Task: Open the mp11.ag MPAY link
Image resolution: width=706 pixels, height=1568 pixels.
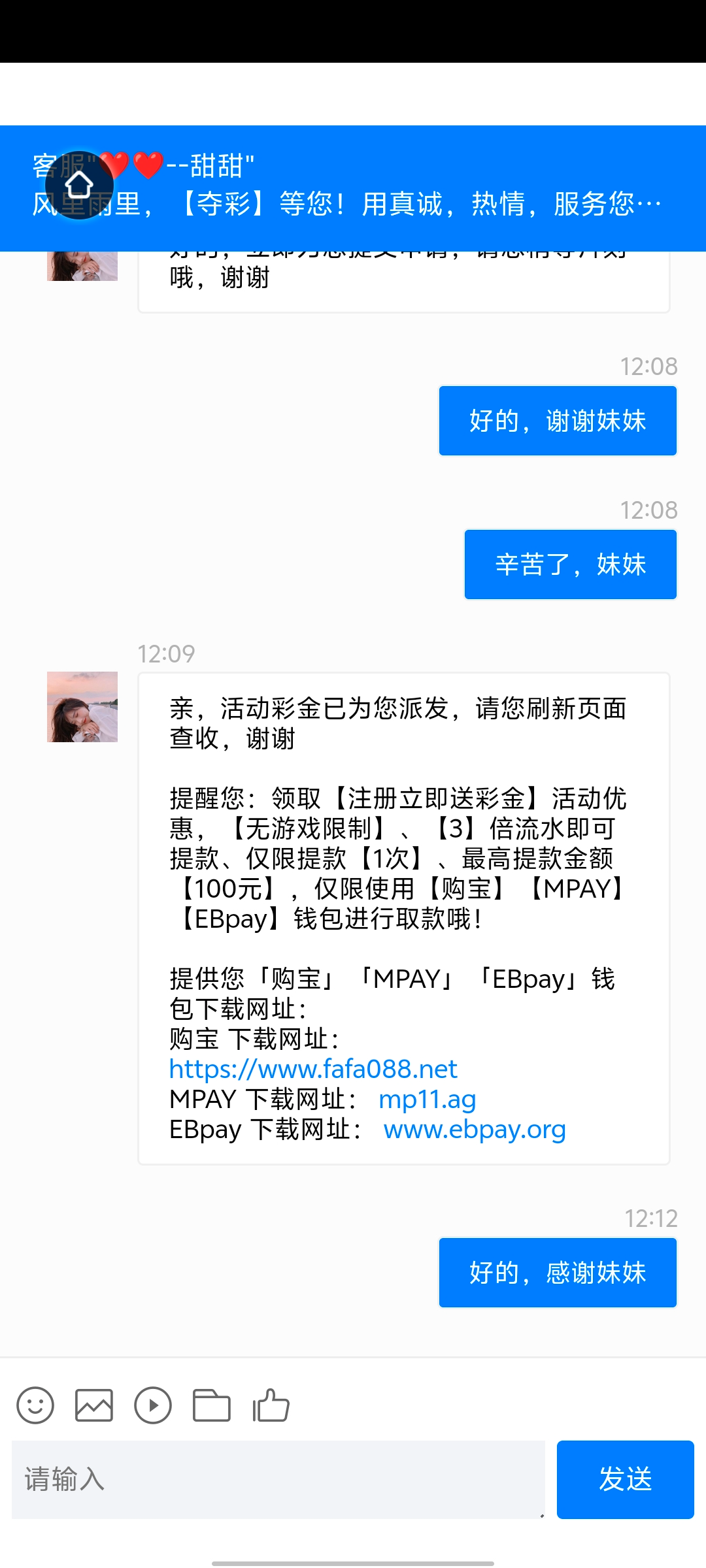Action: [x=428, y=1100]
